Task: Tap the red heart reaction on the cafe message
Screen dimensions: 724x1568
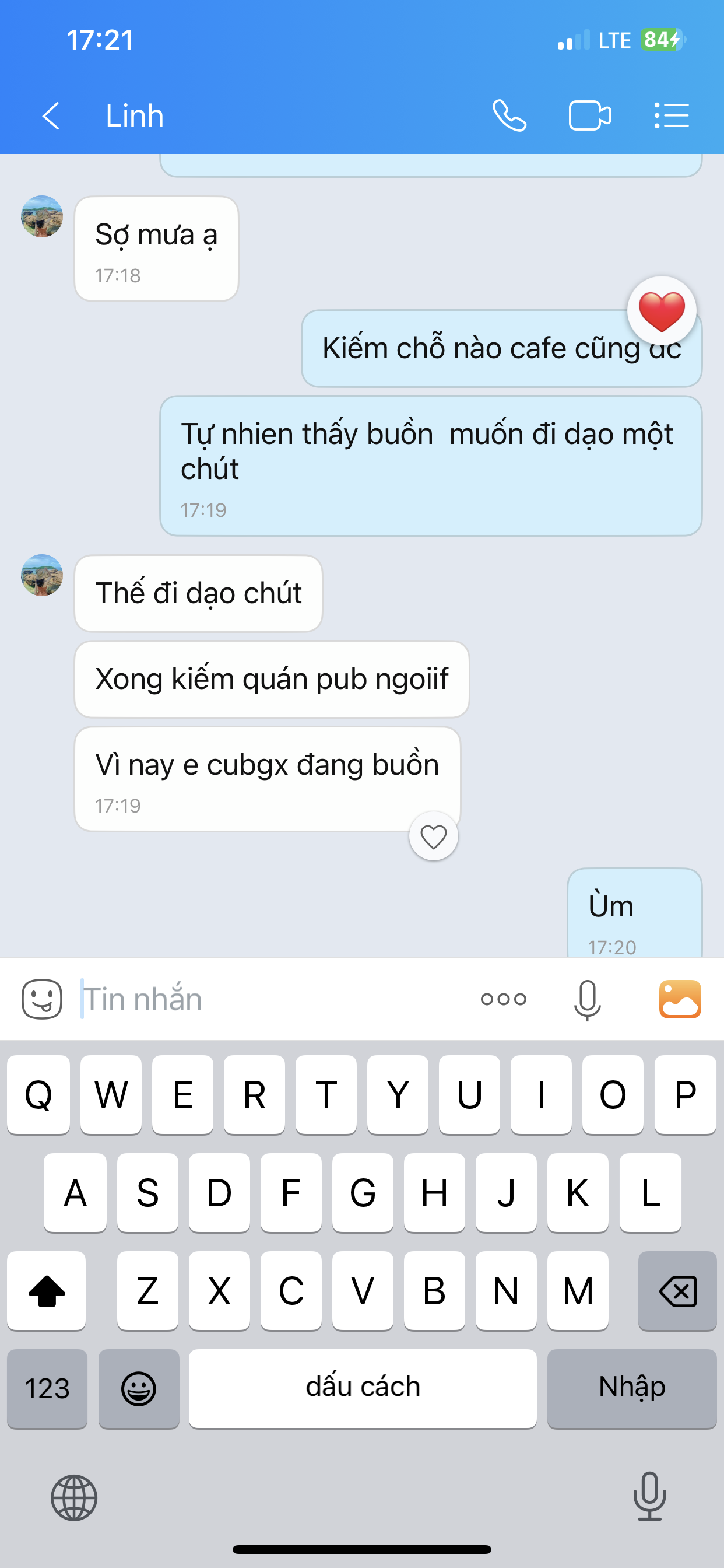Action: point(661,311)
